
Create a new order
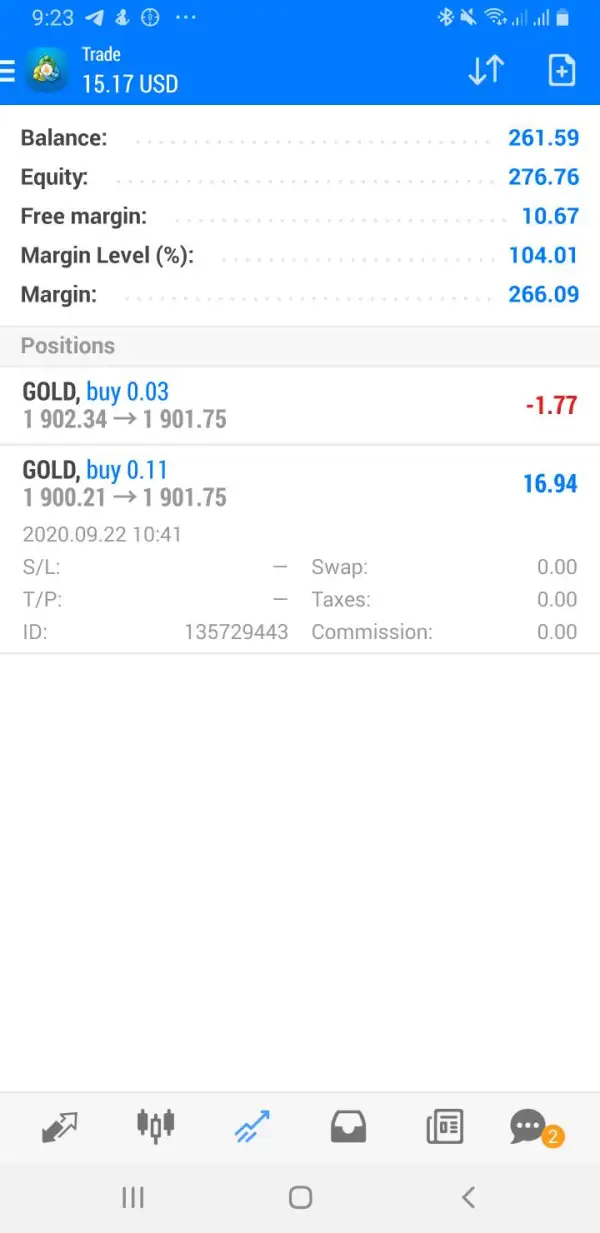click(x=562, y=71)
